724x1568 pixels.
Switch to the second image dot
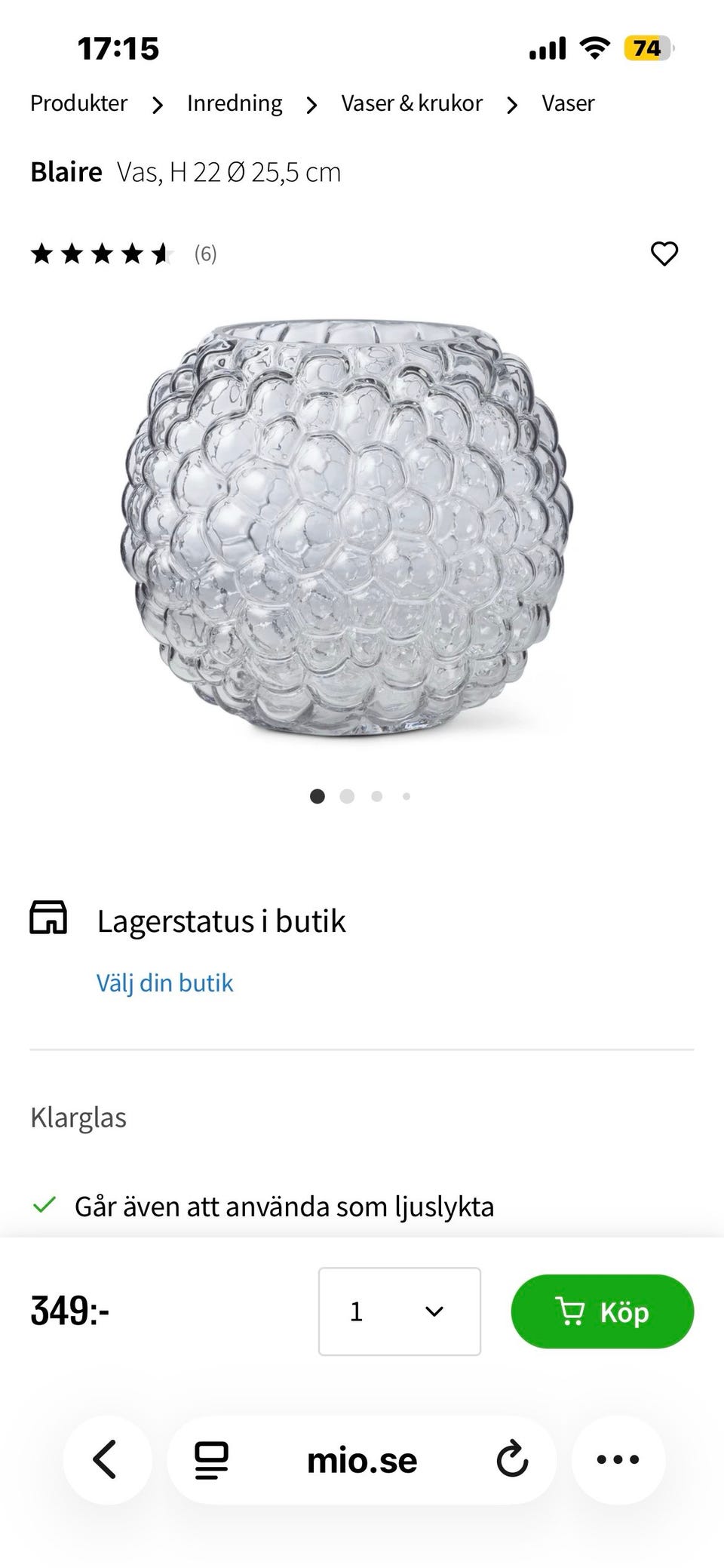(347, 796)
